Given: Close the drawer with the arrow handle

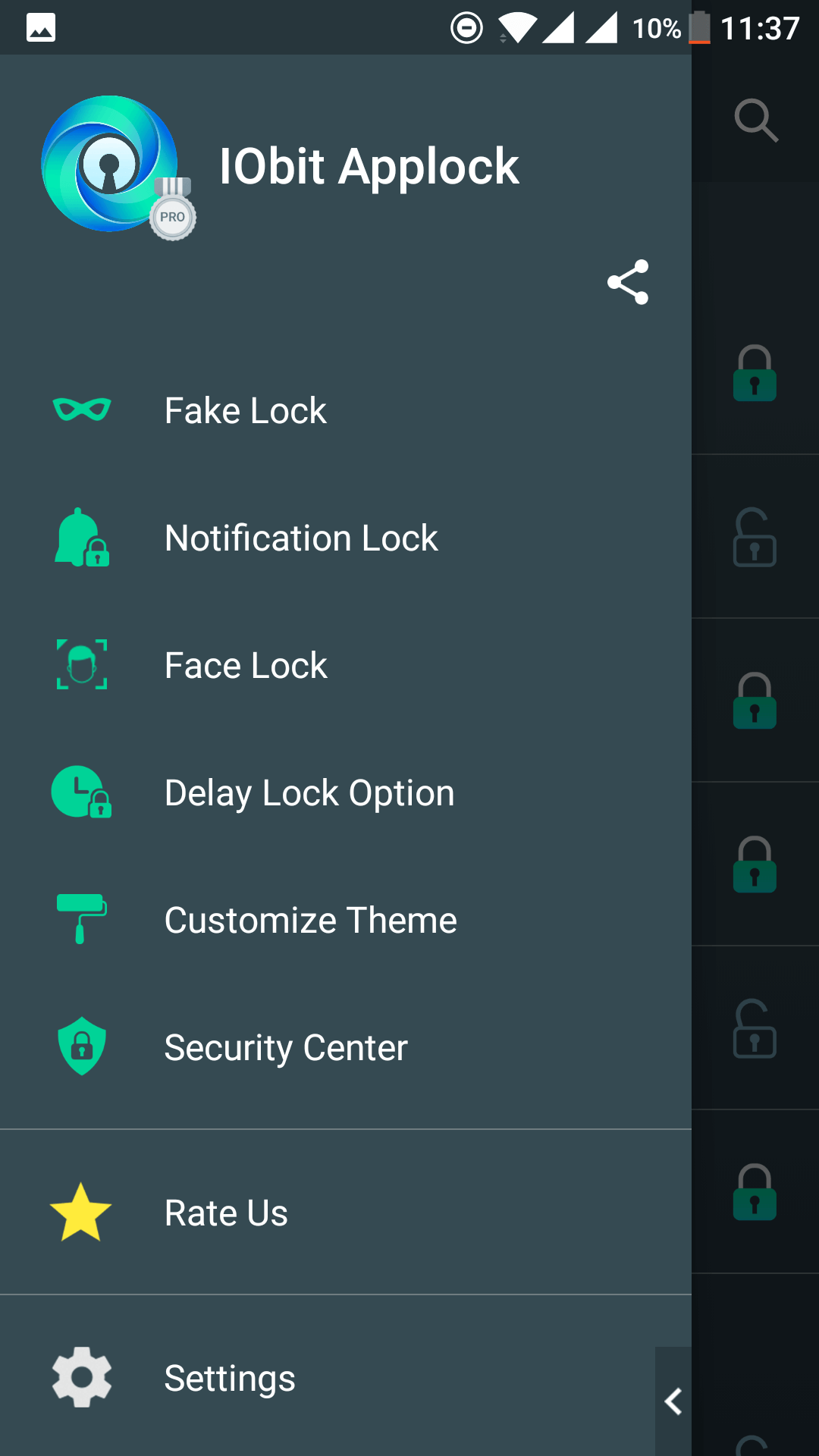Looking at the screenshot, I should coord(673,1401).
